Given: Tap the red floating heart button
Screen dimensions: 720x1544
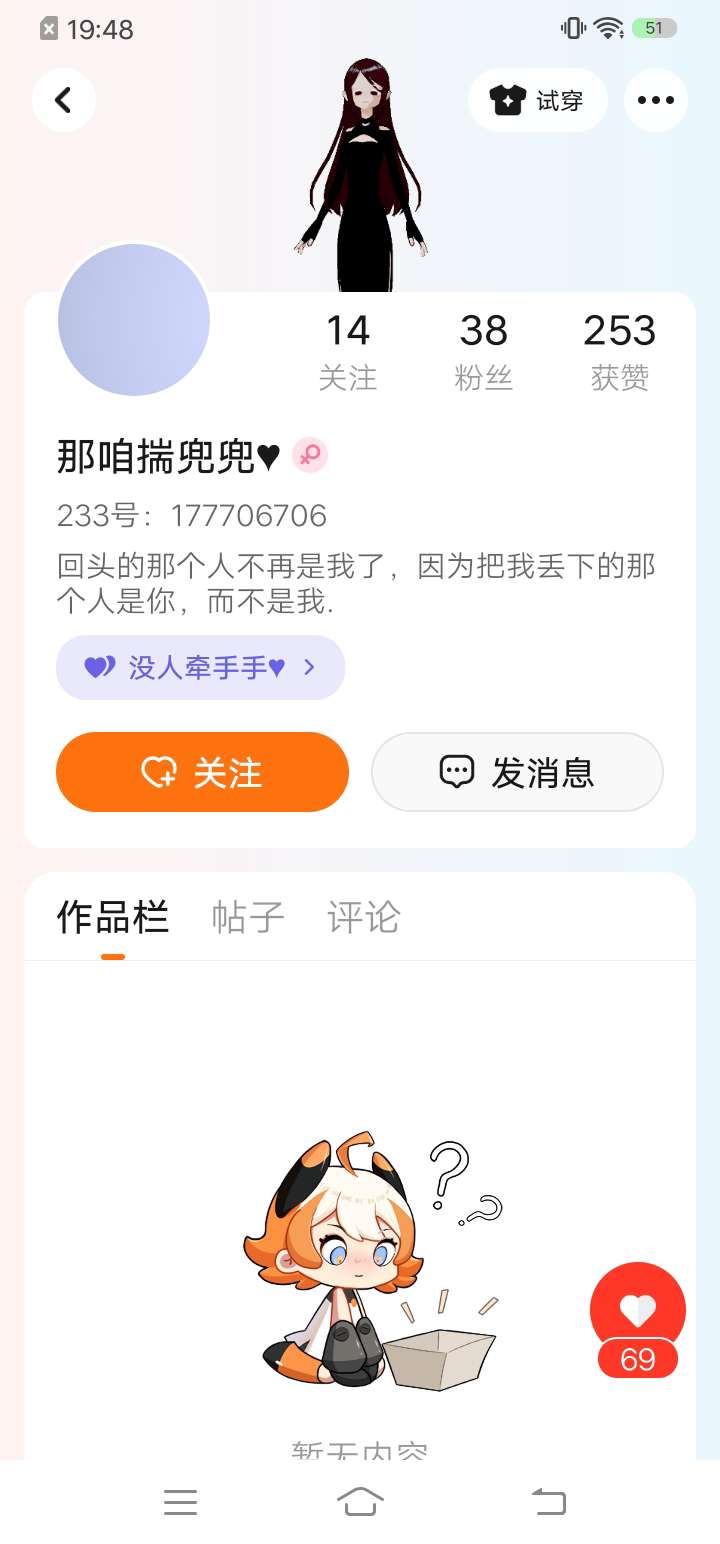Looking at the screenshot, I should 638,1320.
